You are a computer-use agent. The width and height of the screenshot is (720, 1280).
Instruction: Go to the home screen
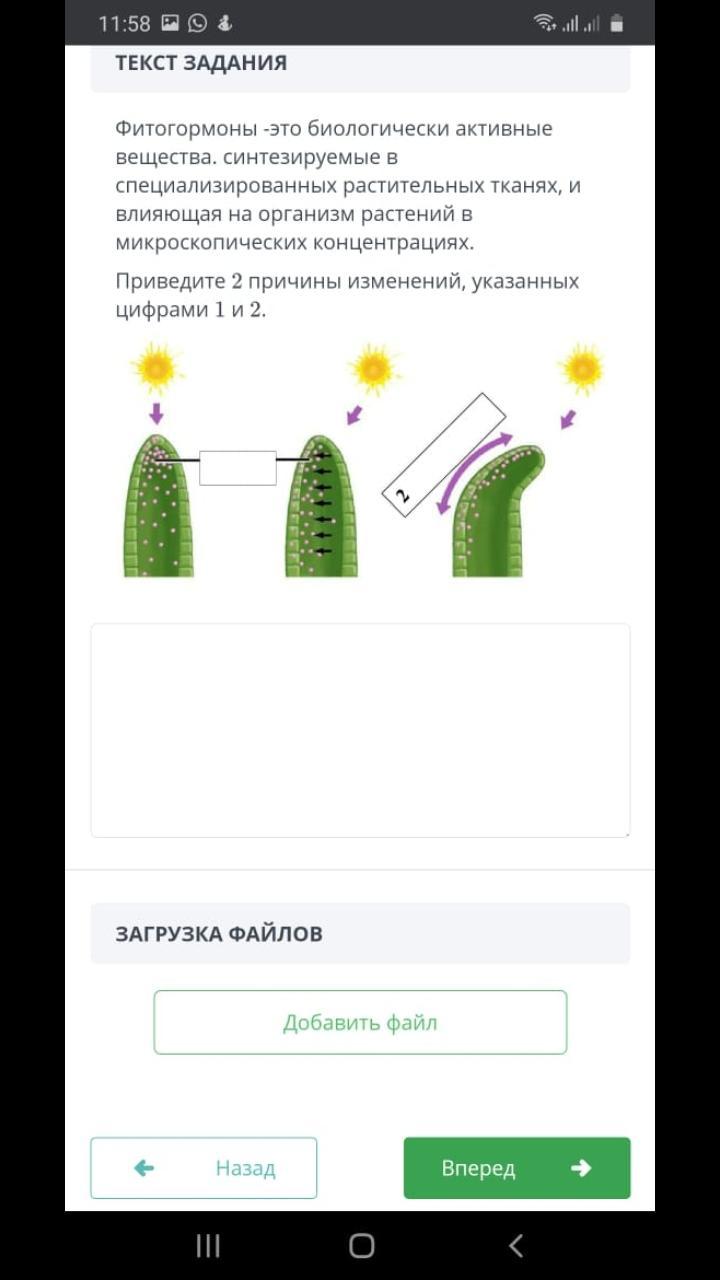point(361,1245)
